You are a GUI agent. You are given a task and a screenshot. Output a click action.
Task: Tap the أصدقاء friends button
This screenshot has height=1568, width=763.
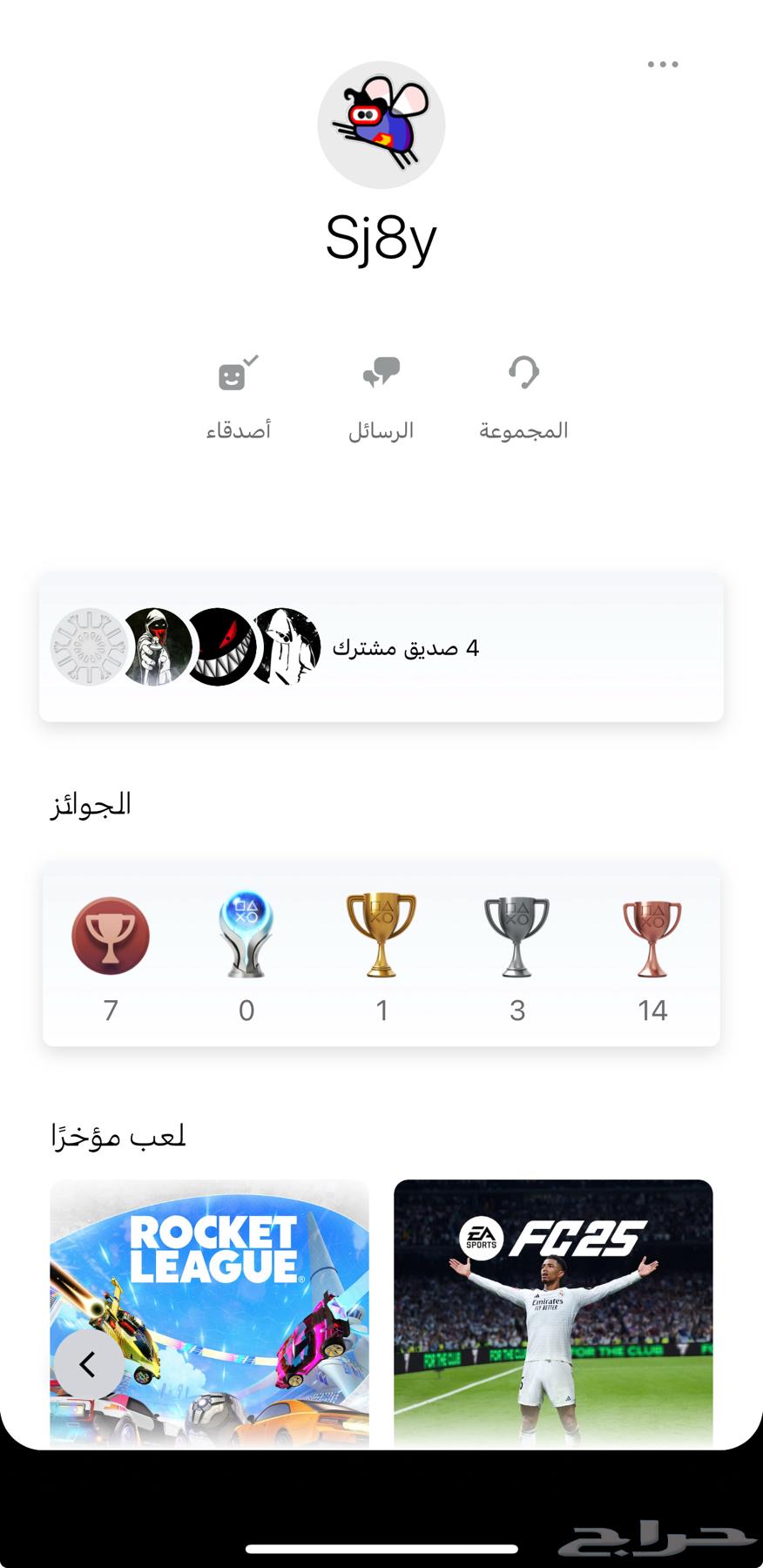click(x=238, y=396)
